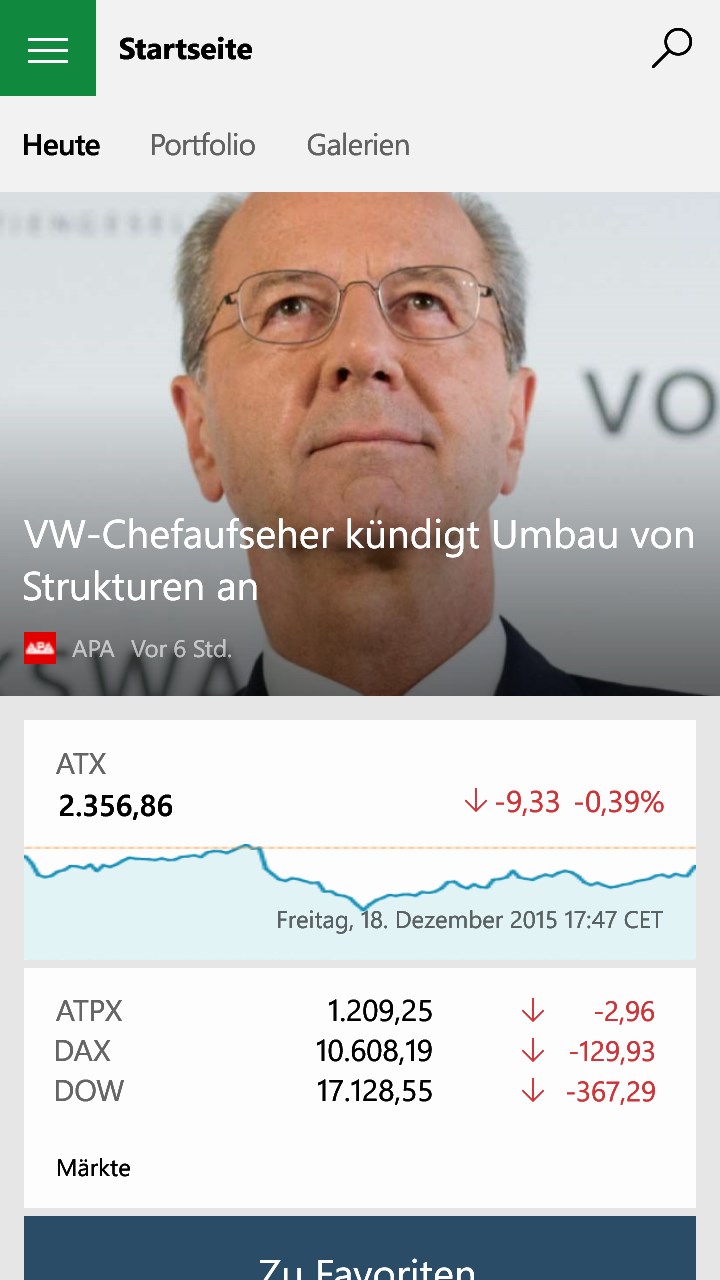Open the ATPX index row

pyautogui.click(x=359, y=1011)
